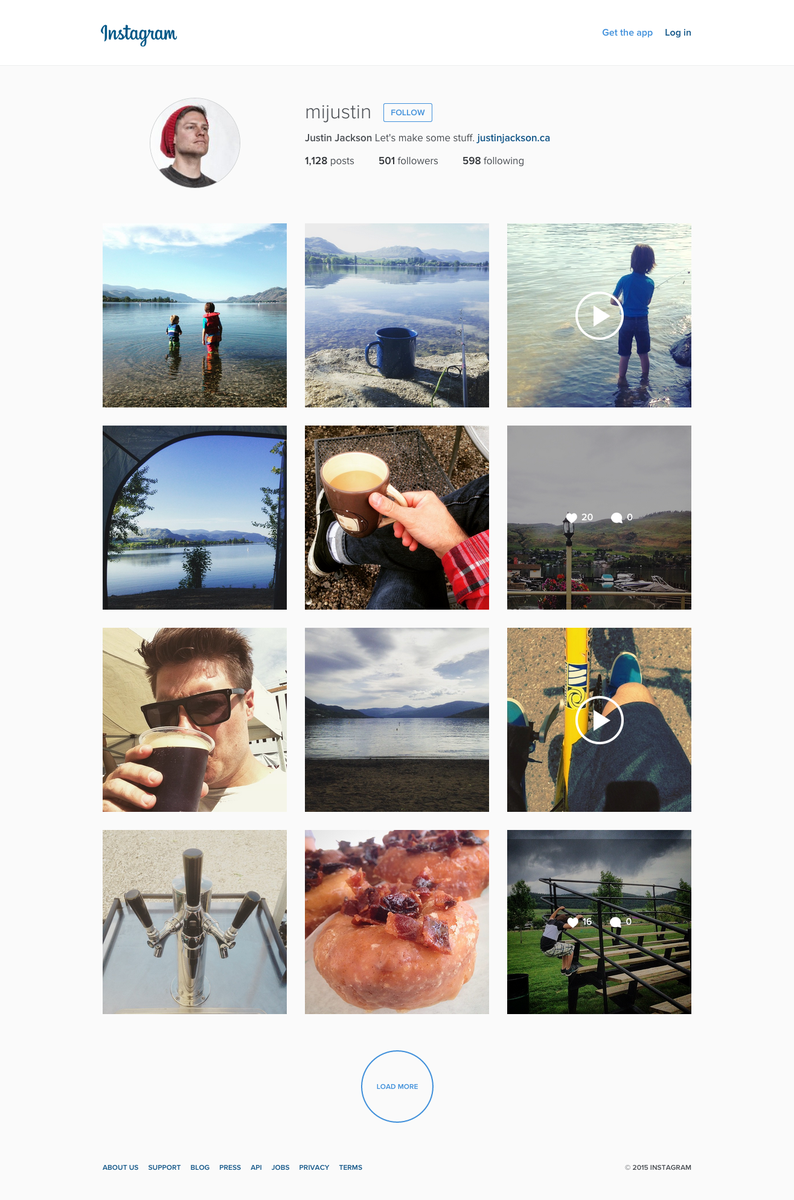
Task: Open cloudy lake and beach photo
Action: 397,719
